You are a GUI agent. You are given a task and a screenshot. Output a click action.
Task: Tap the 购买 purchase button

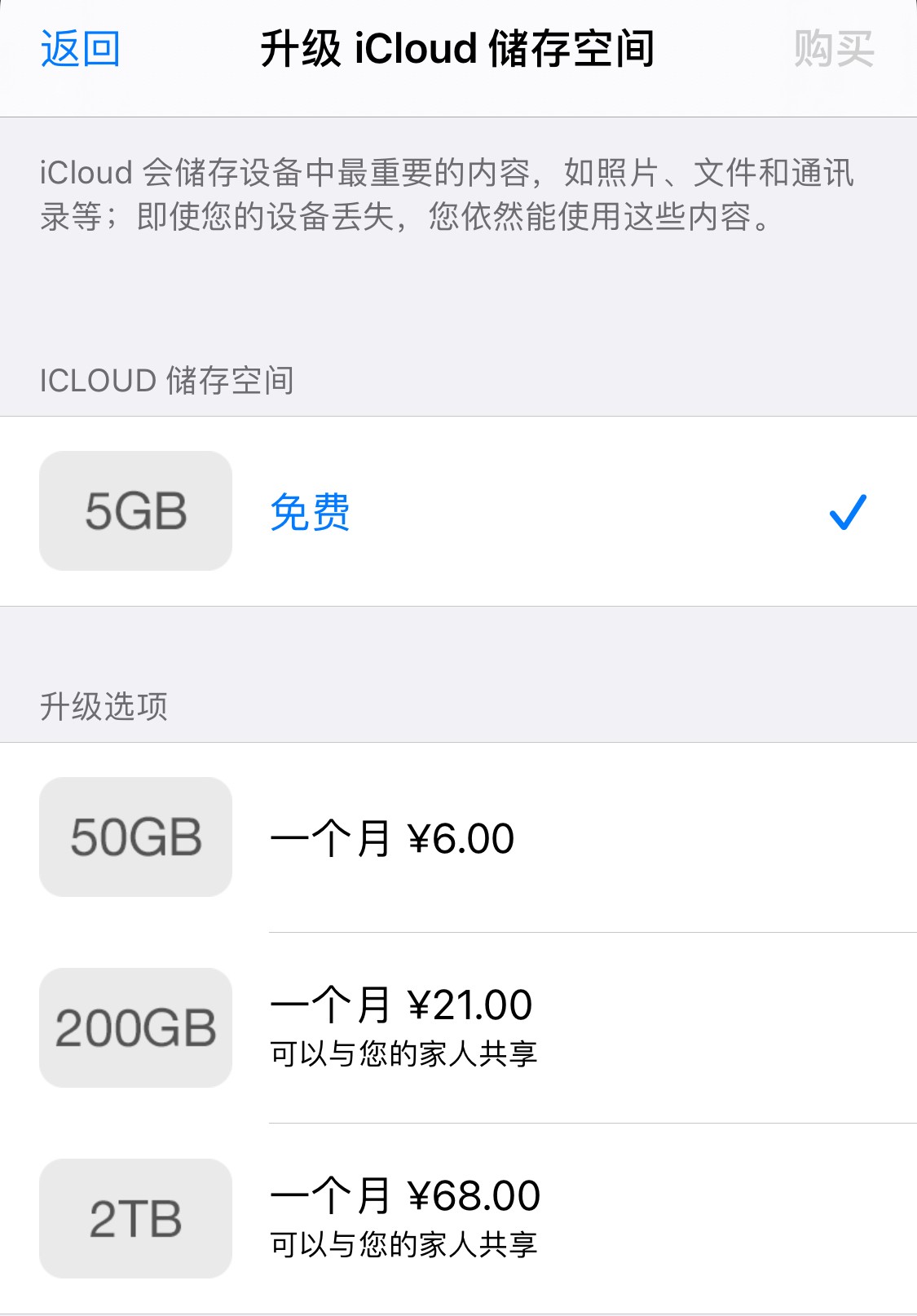tap(833, 49)
